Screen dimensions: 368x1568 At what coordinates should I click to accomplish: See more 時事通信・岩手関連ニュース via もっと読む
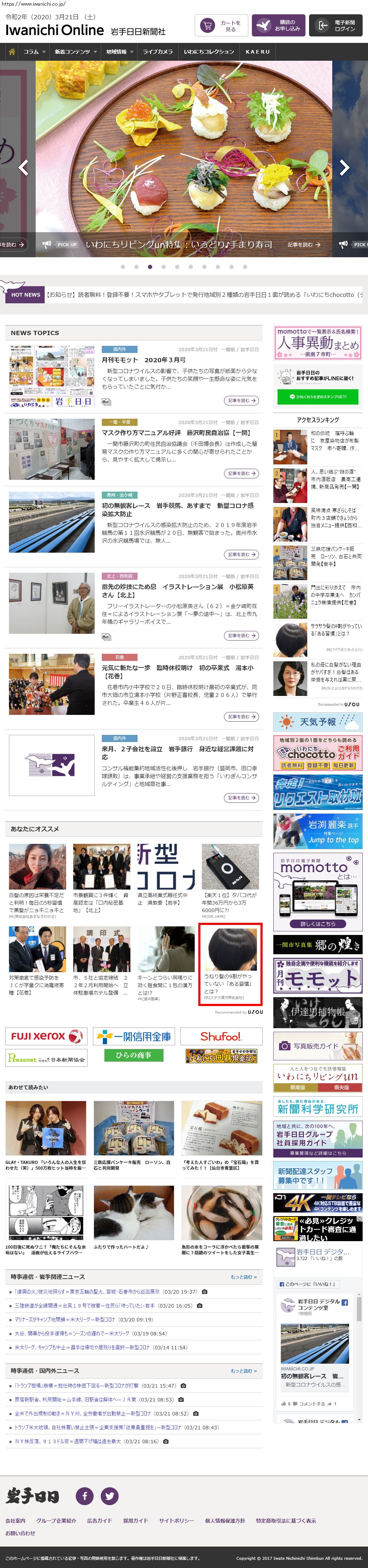pos(243,1276)
